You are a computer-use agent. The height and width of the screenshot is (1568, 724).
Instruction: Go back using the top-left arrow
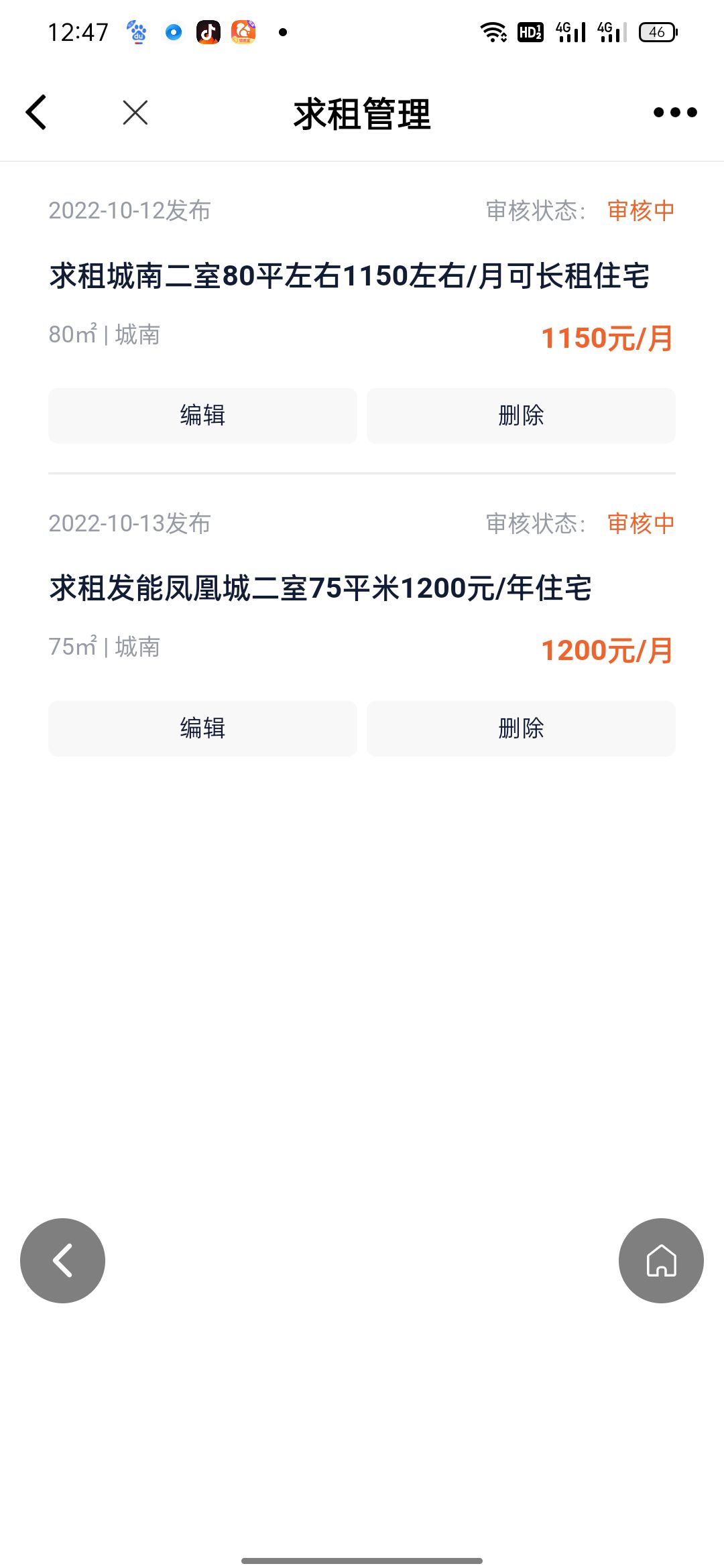tap(36, 112)
